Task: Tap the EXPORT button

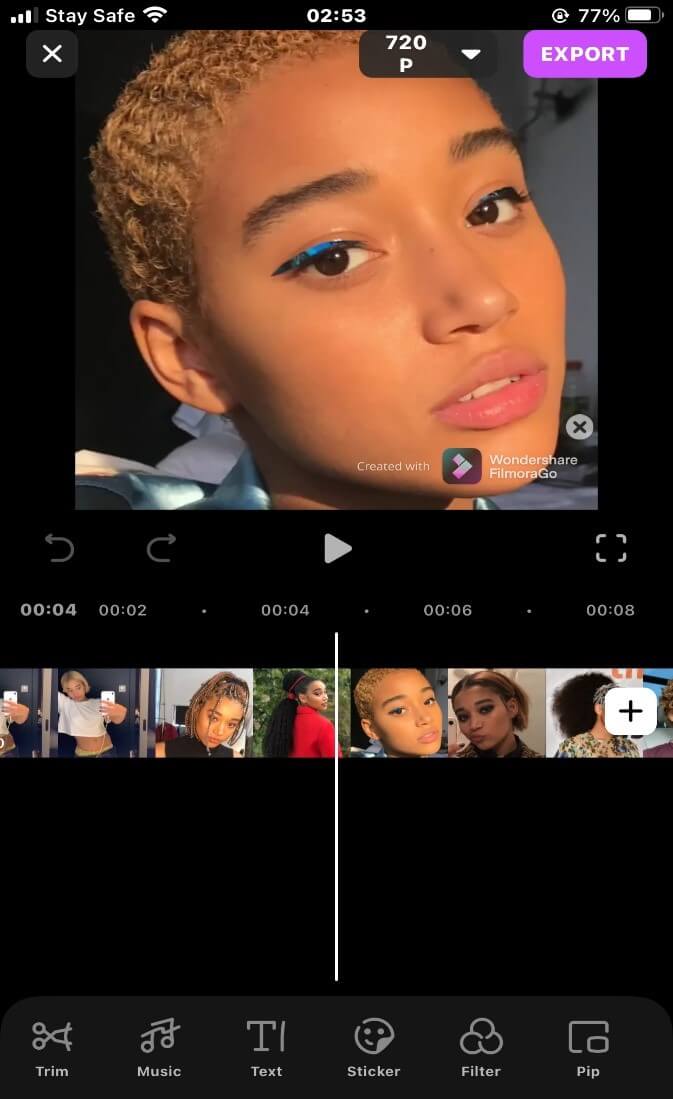Action: point(584,54)
